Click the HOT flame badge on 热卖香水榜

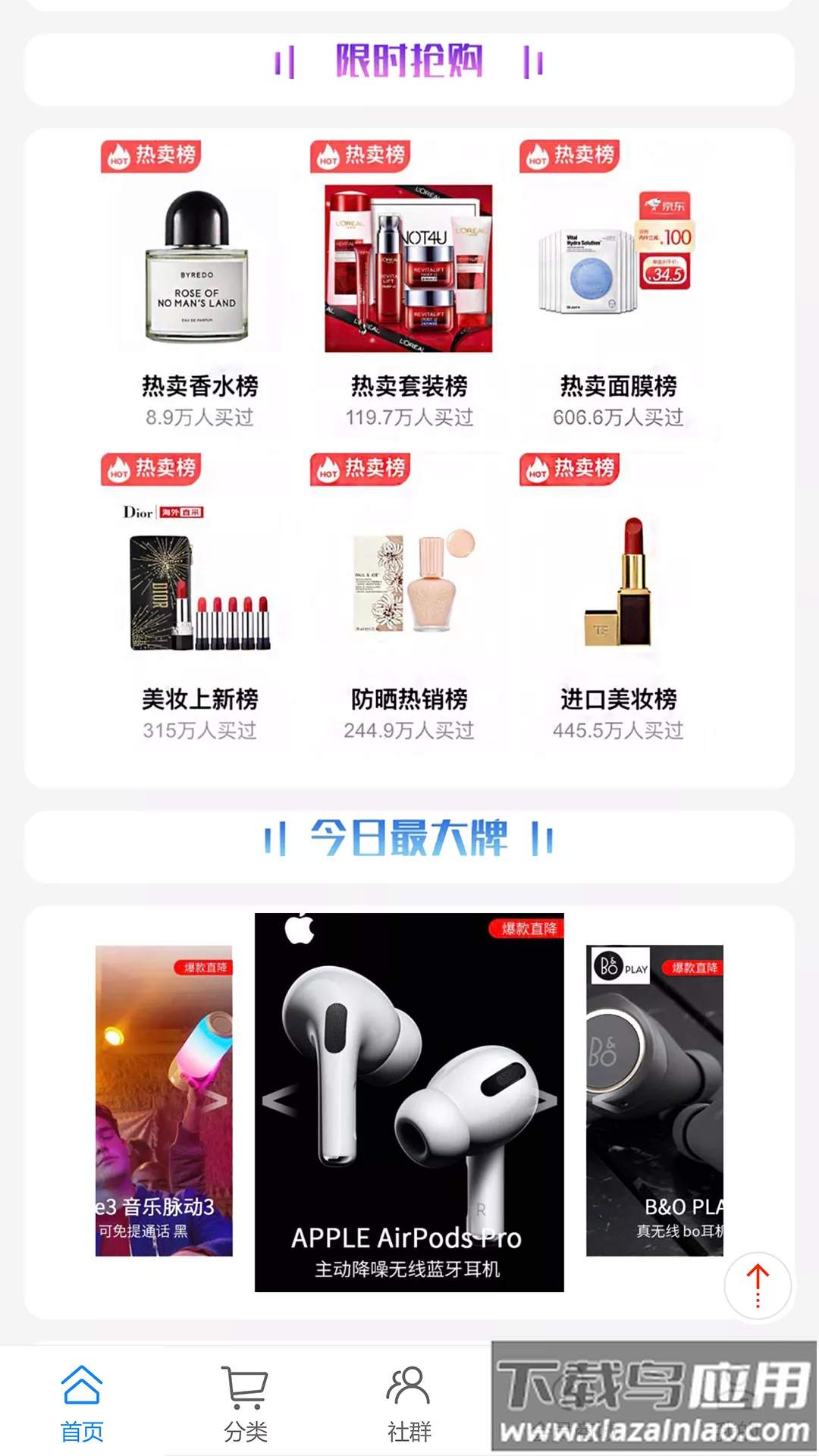[x=118, y=155]
